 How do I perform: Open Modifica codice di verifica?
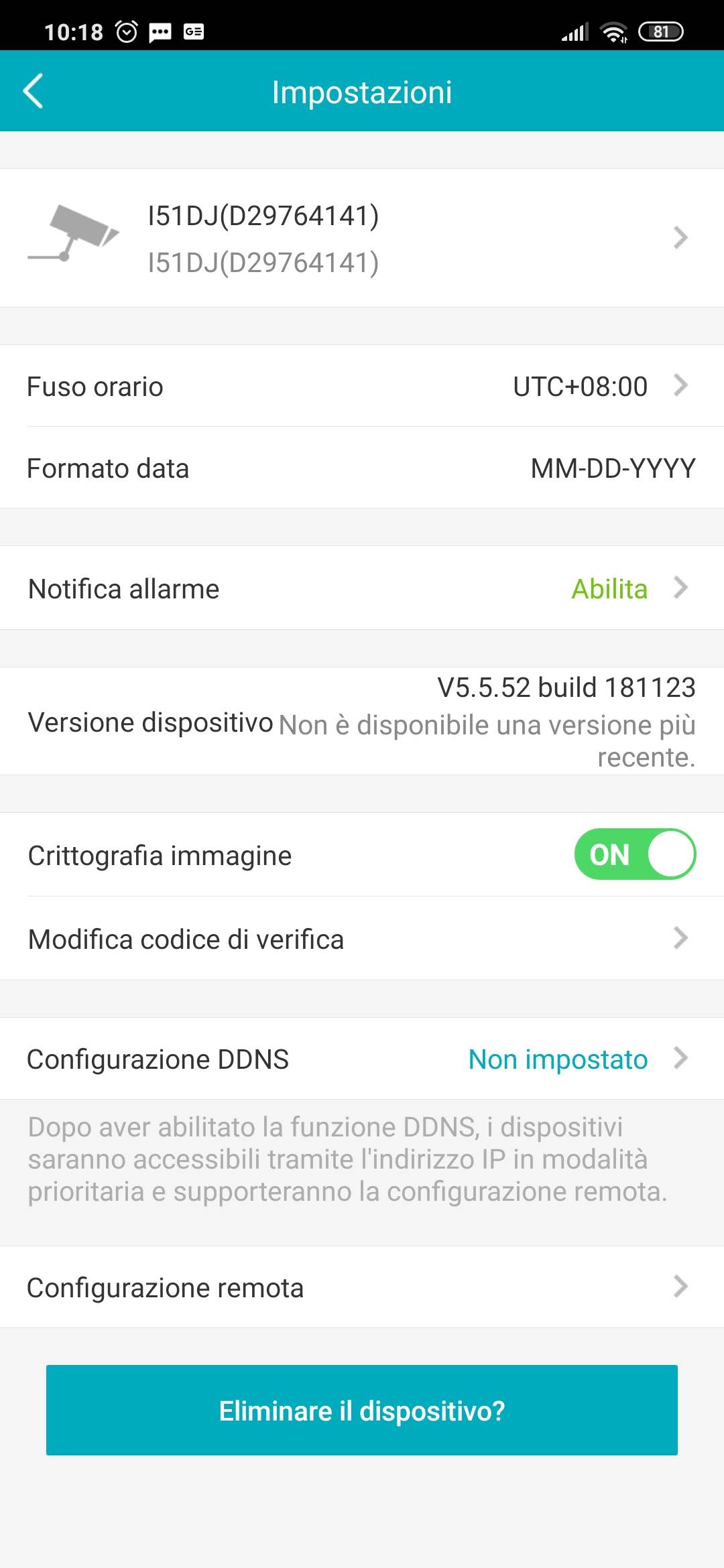pyautogui.click(x=362, y=938)
